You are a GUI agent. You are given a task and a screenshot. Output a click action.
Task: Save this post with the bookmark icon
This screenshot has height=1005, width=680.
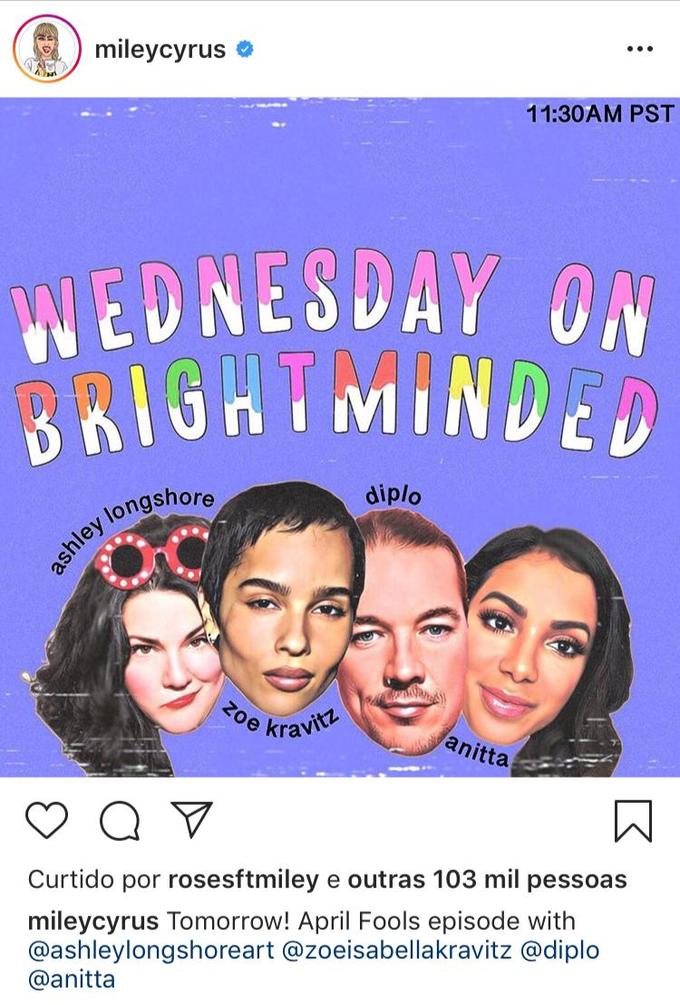pos(632,821)
